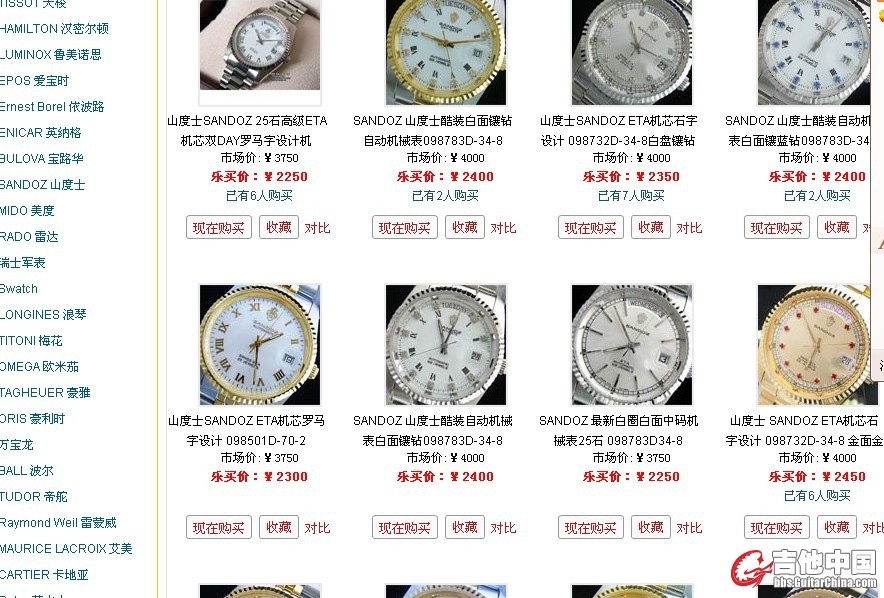View Swatch watches
This screenshot has height=598, width=884.
click(19, 289)
